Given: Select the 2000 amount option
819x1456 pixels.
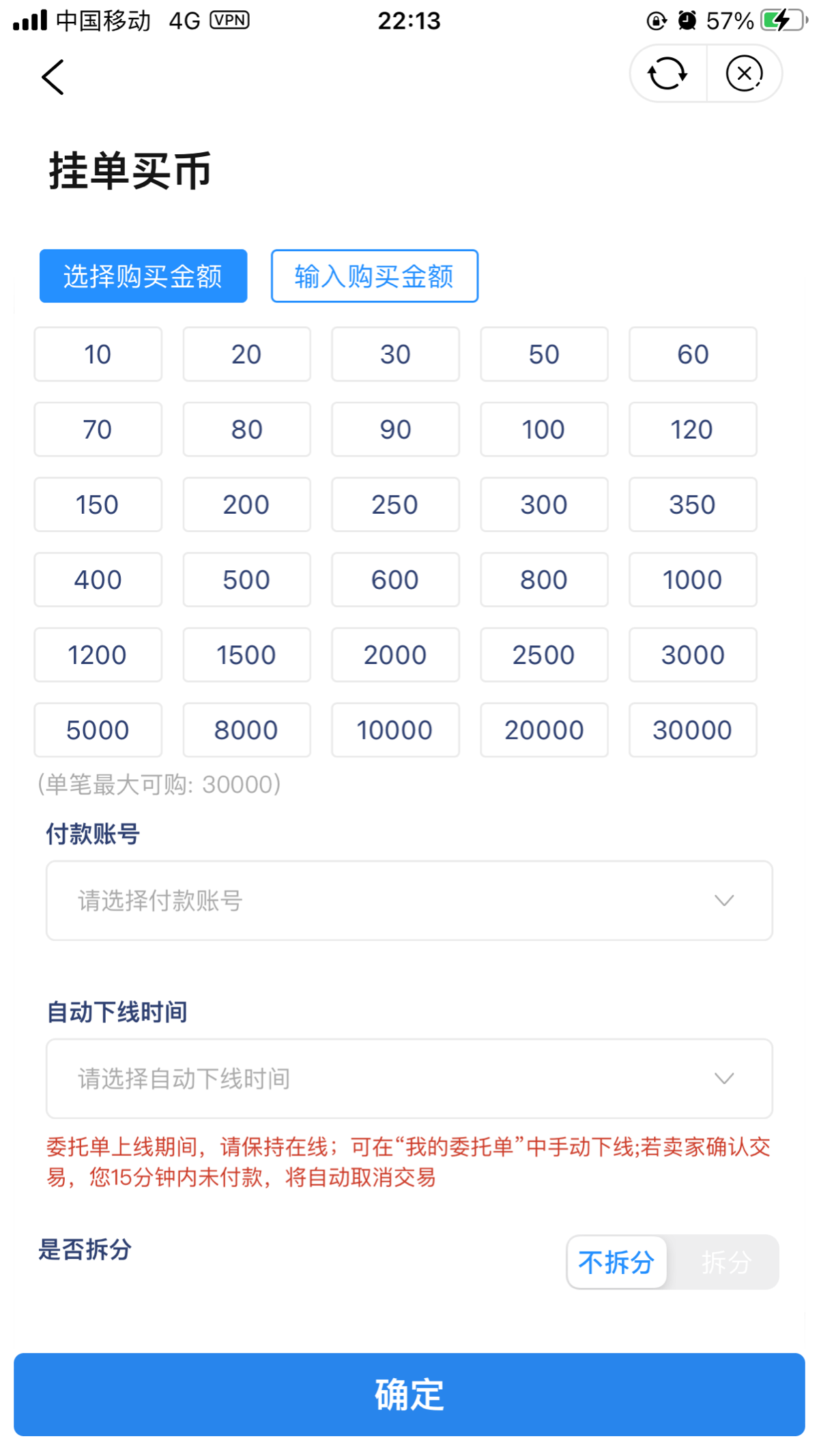Looking at the screenshot, I should click(x=395, y=655).
